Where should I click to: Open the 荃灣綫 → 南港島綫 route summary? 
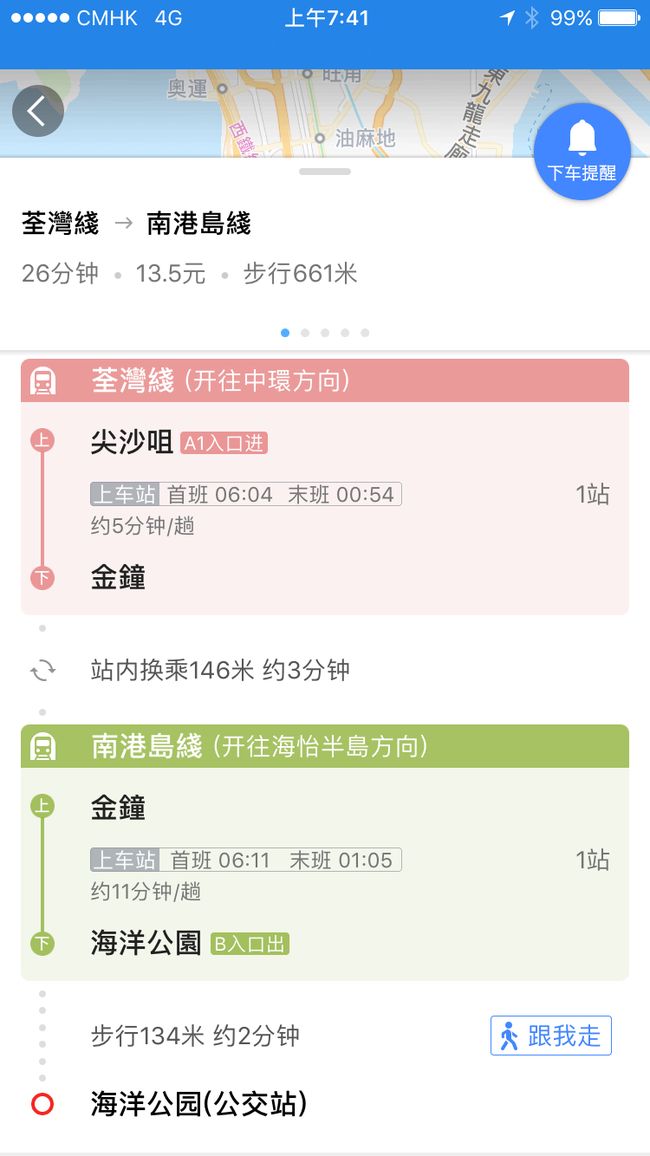(136, 223)
